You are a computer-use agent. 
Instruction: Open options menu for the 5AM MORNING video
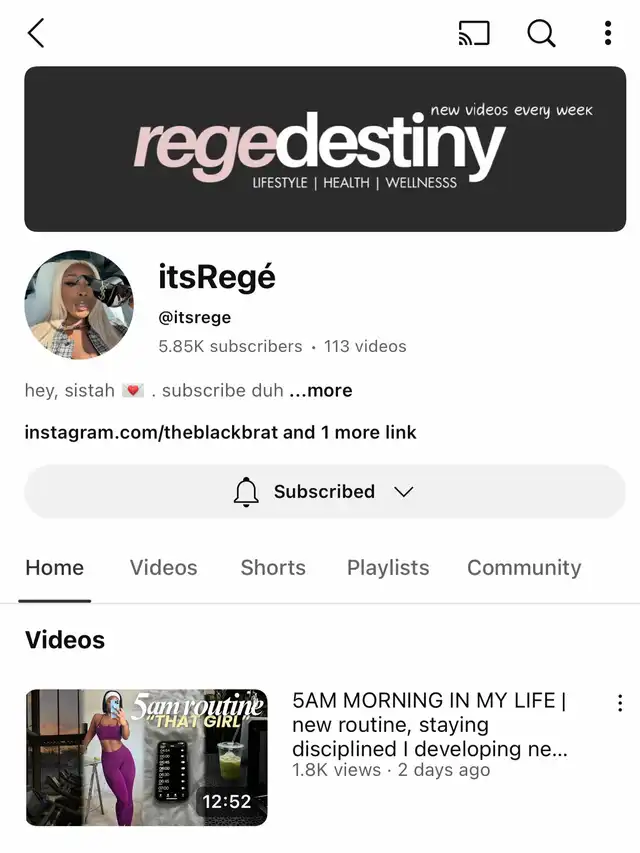(620, 703)
